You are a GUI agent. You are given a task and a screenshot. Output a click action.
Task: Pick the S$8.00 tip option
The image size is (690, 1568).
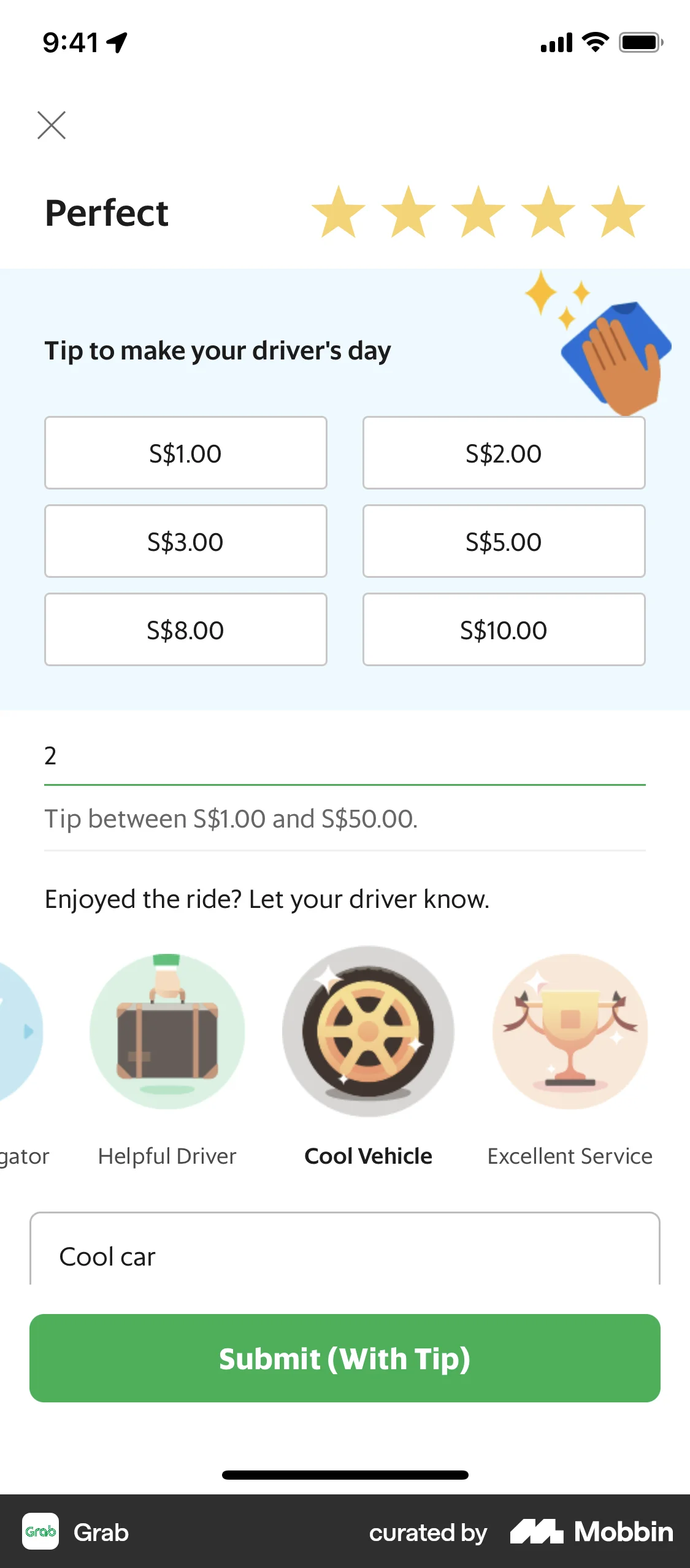point(185,629)
